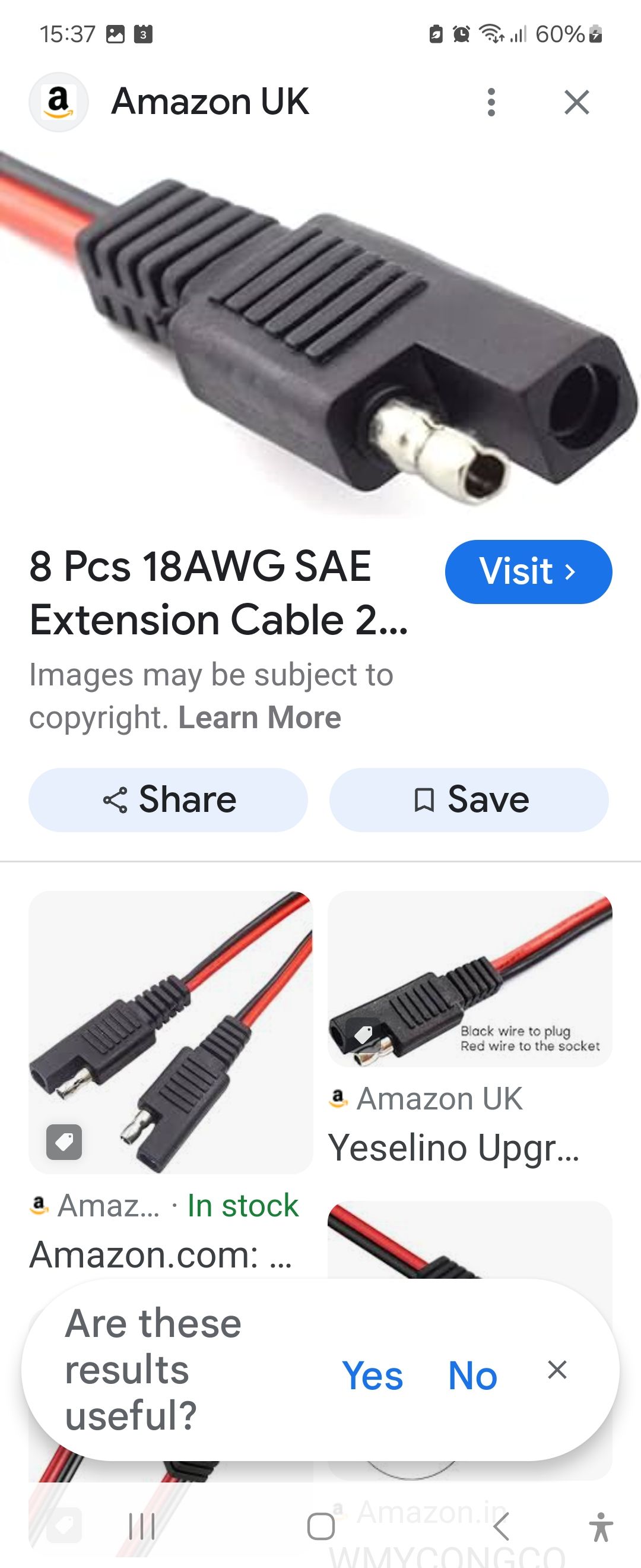Open the accessibility shortcut button

click(x=601, y=1526)
